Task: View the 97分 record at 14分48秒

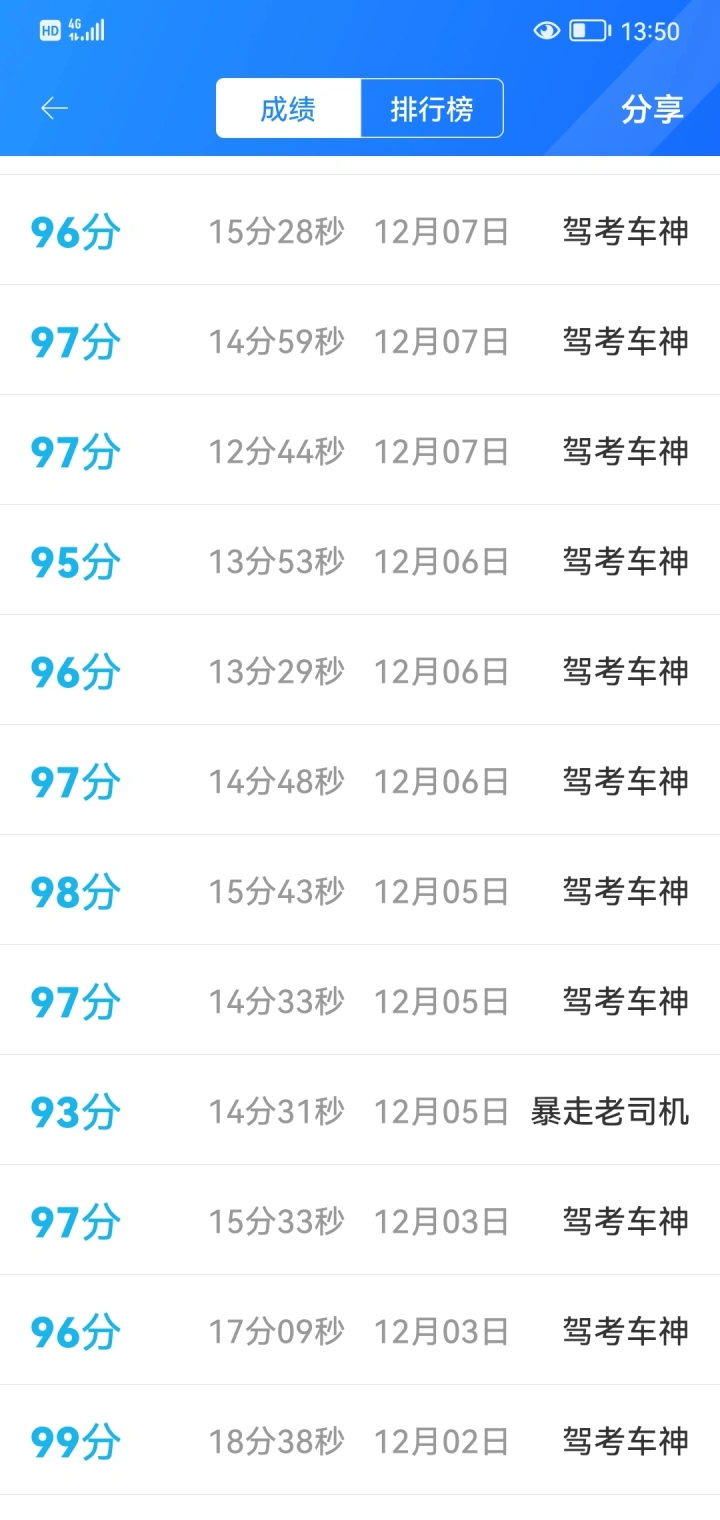Action: [x=360, y=780]
